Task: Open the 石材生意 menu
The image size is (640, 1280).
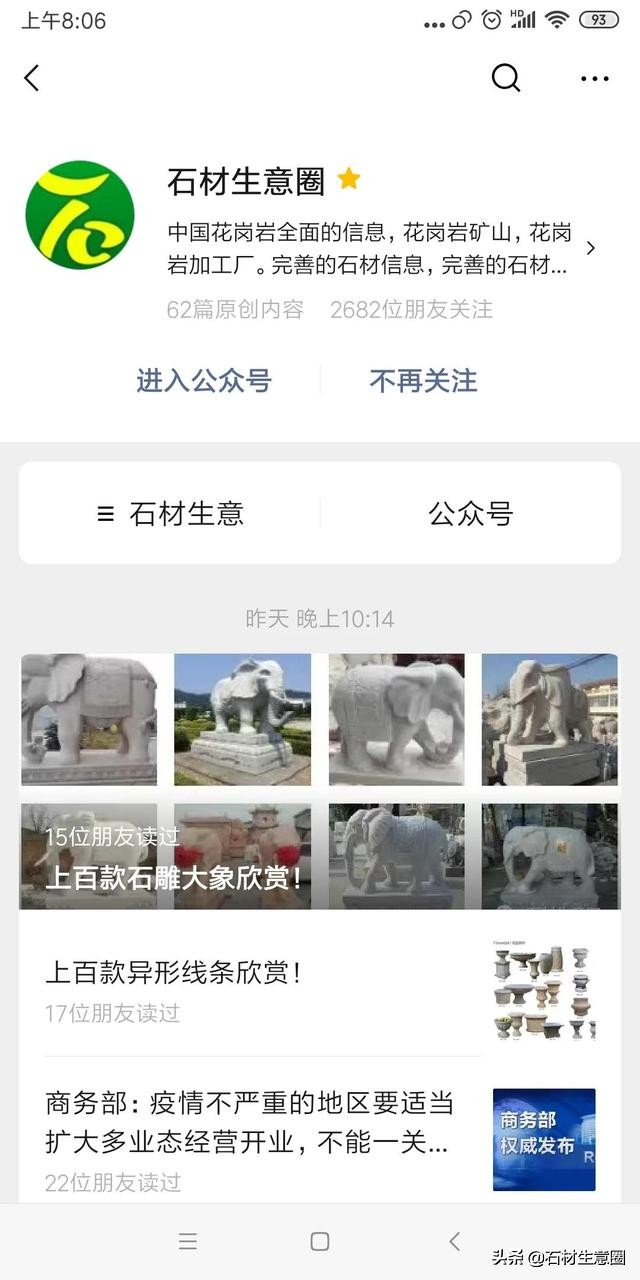Action: coord(170,514)
